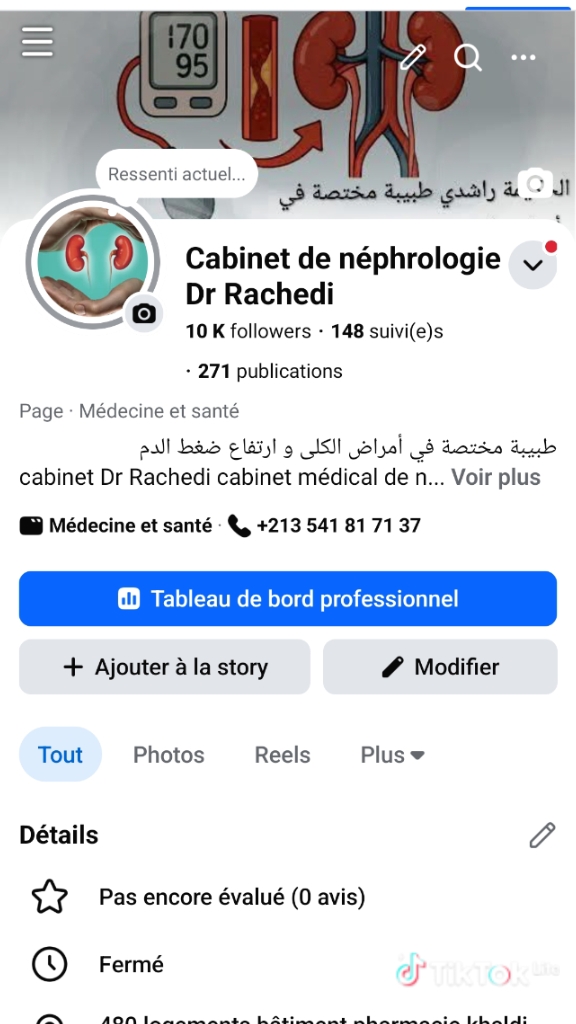This screenshot has height=1024, width=576.
Task: Open Tableau de bord professionnel
Action: [x=288, y=599]
